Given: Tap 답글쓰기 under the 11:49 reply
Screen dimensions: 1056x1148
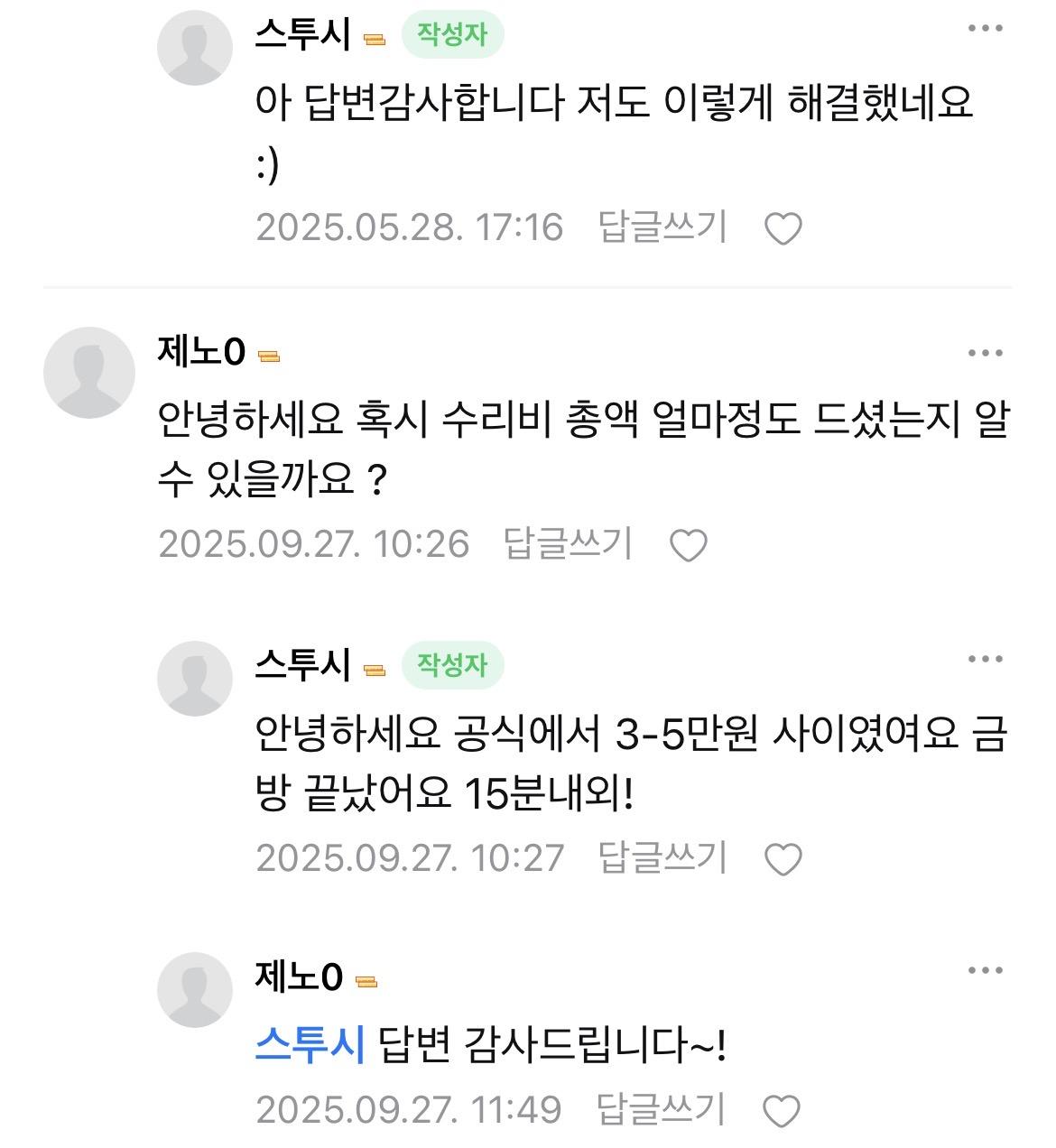Looking at the screenshot, I should click(x=661, y=1109).
